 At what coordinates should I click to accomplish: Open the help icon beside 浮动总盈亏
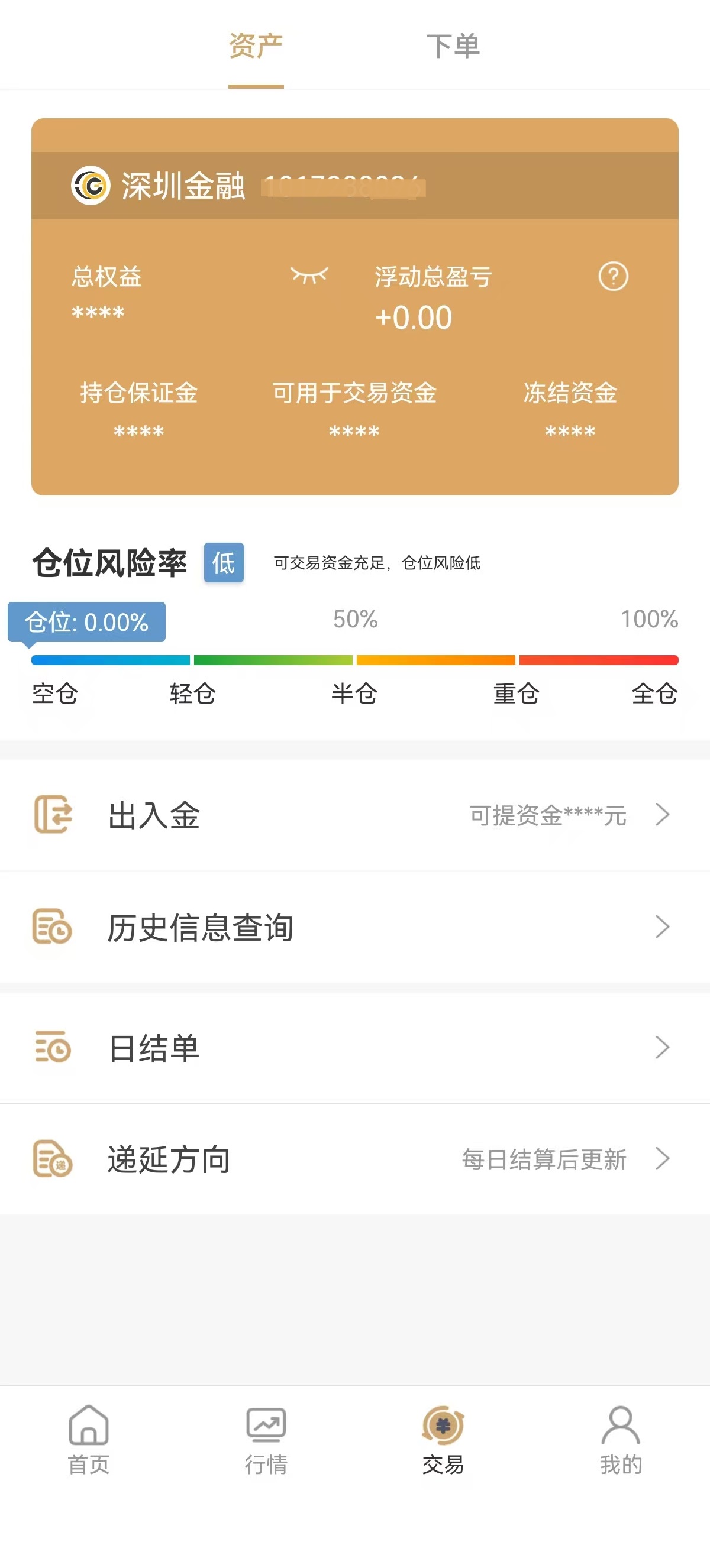click(x=612, y=276)
